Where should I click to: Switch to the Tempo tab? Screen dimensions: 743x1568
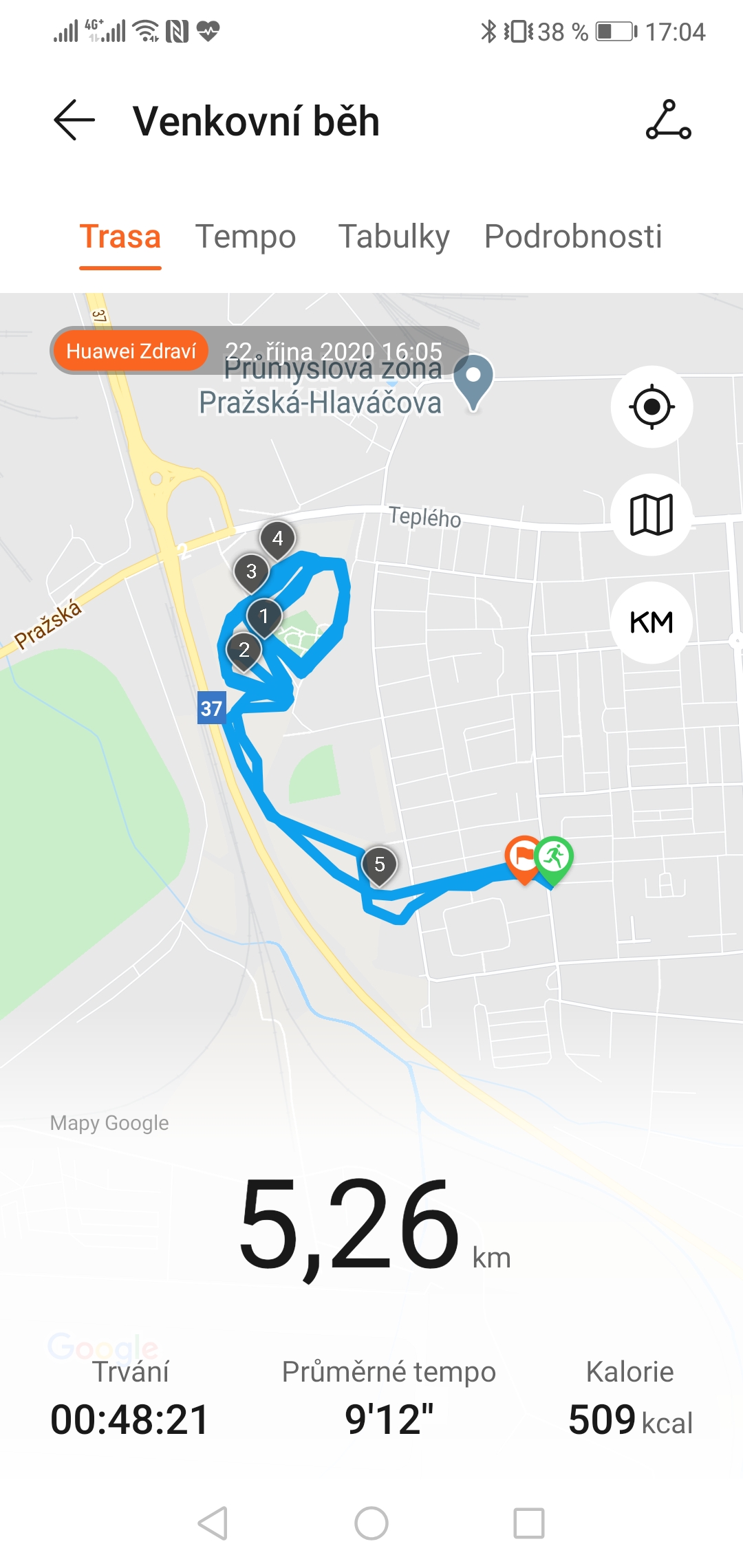(246, 237)
